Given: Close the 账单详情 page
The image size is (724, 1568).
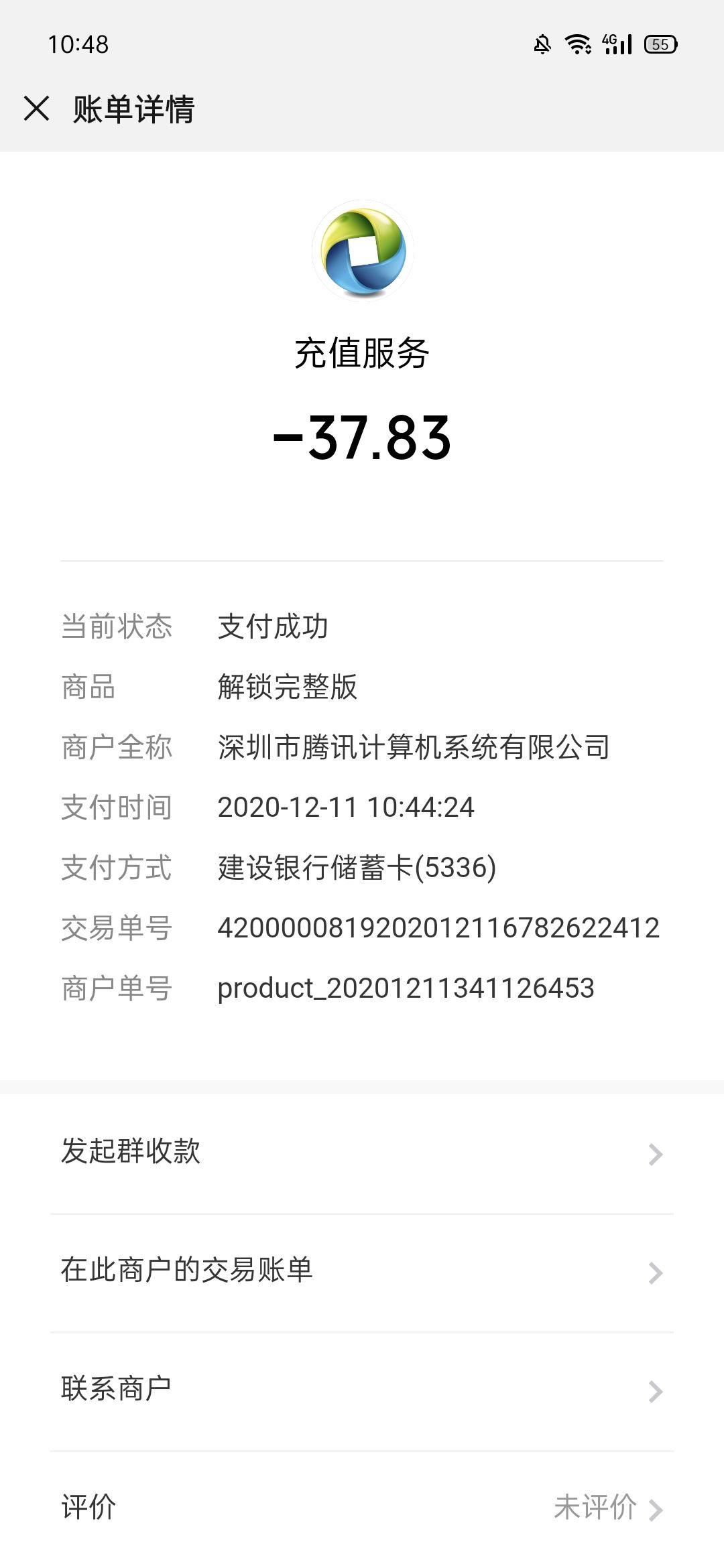Looking at the screenshot, I should [x=36, y=109].
